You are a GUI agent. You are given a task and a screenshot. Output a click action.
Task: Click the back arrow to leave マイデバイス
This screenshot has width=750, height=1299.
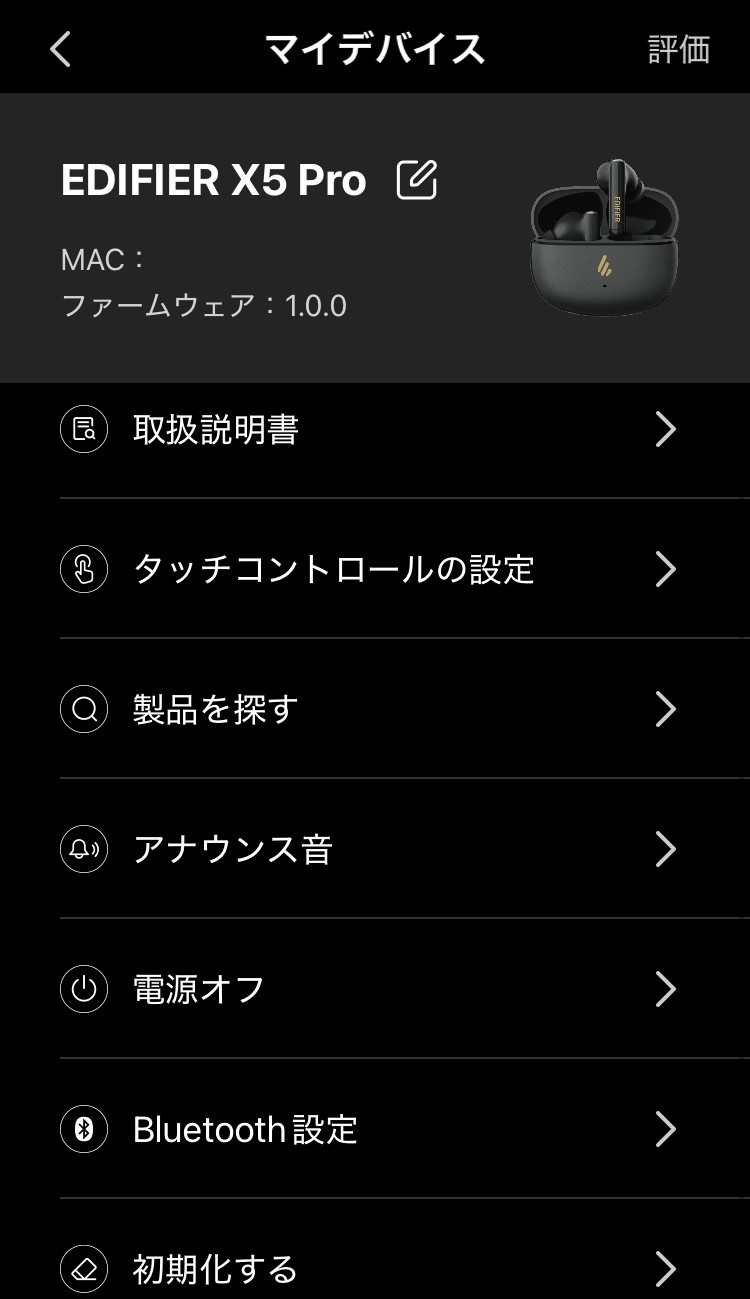pyautogui.click(x=59, y=47)
